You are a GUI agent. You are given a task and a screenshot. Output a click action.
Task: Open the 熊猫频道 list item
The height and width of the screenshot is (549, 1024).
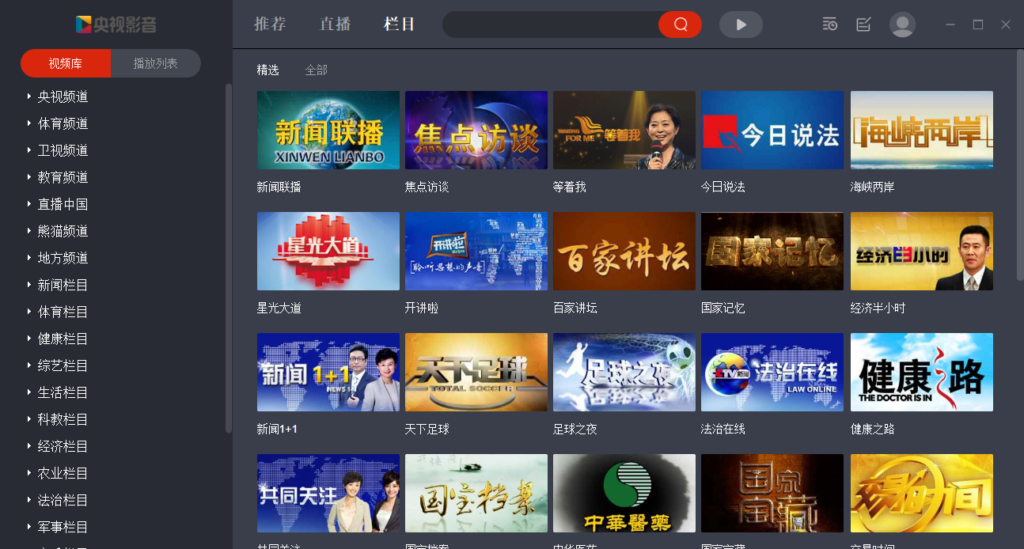pos(63,231)
